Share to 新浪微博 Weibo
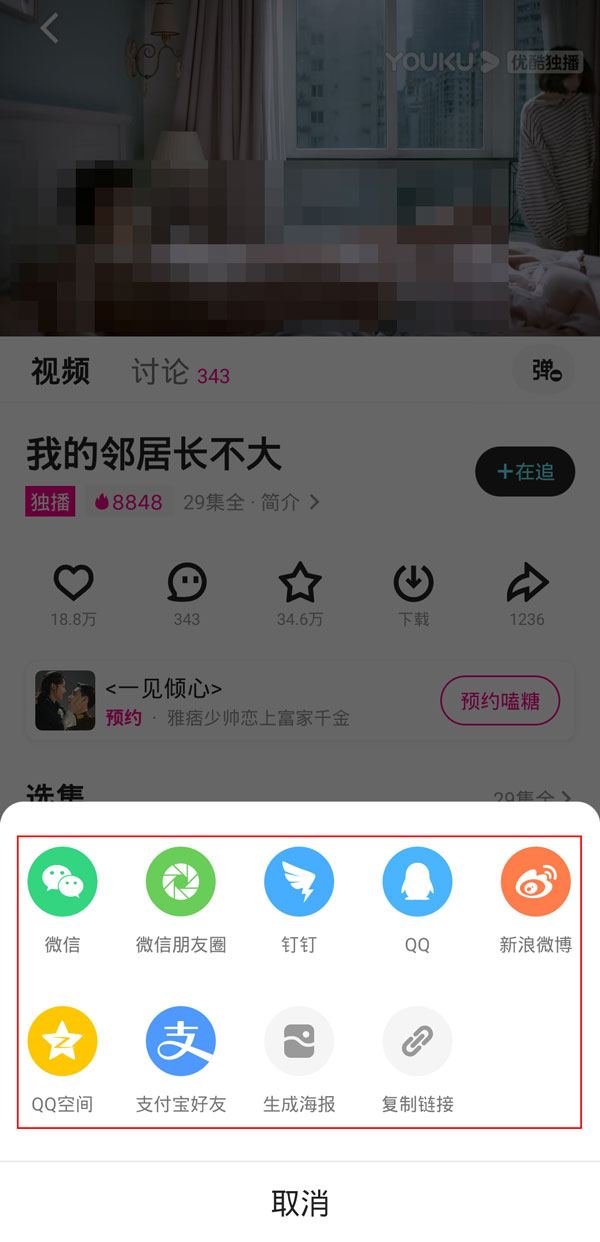Image resolution: width=600 pixels, height=1242 pixels. click(535, 882)
